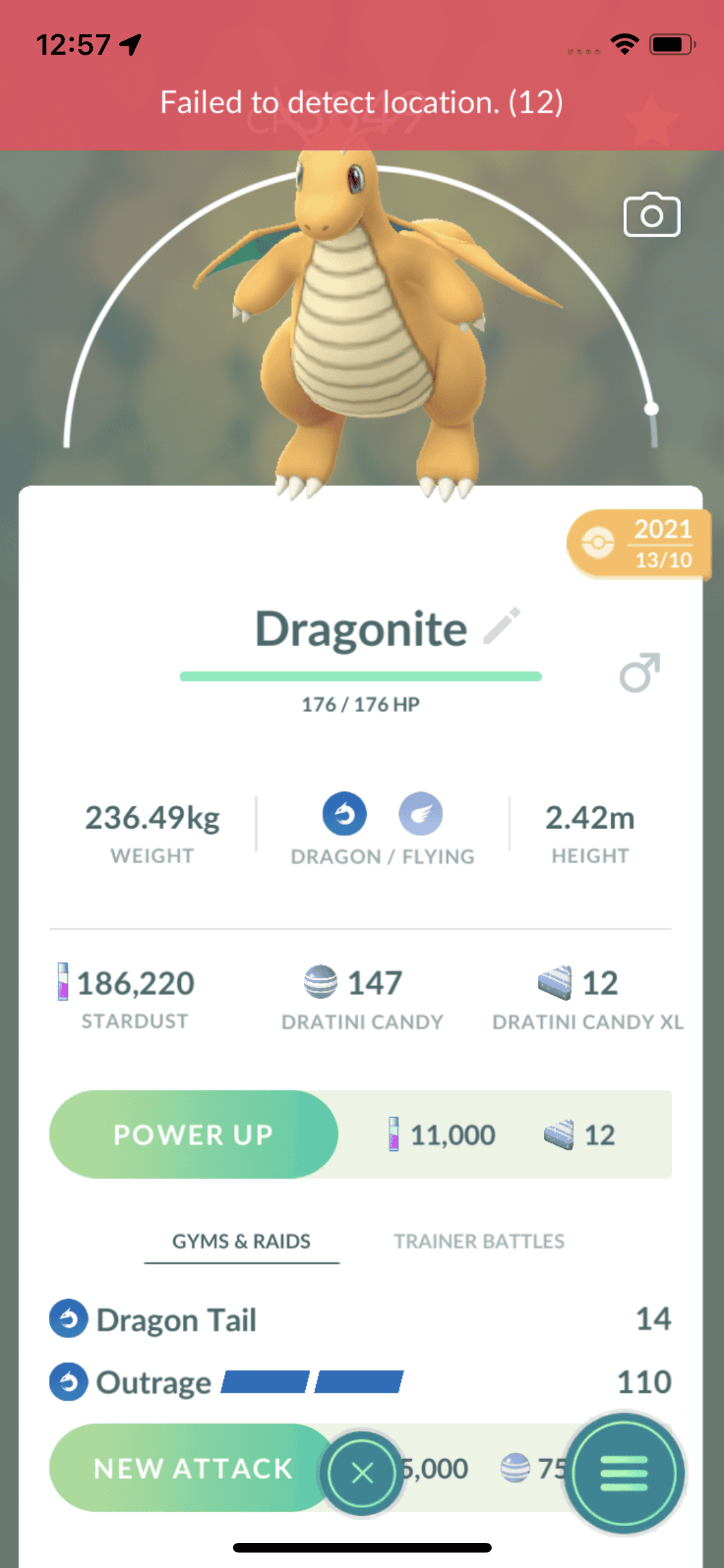724x1568 pixels.
Task: Tap the New Attack button
Action: pos(190,1468)
